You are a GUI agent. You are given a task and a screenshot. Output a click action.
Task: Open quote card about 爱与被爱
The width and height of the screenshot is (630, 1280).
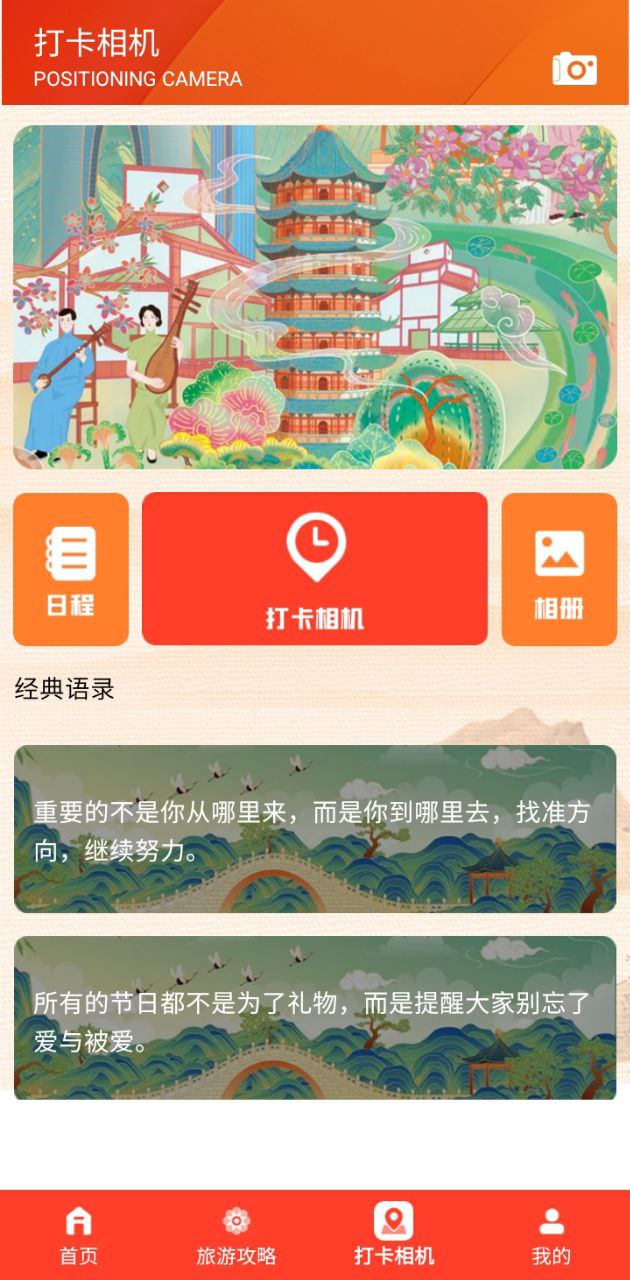315,1018
